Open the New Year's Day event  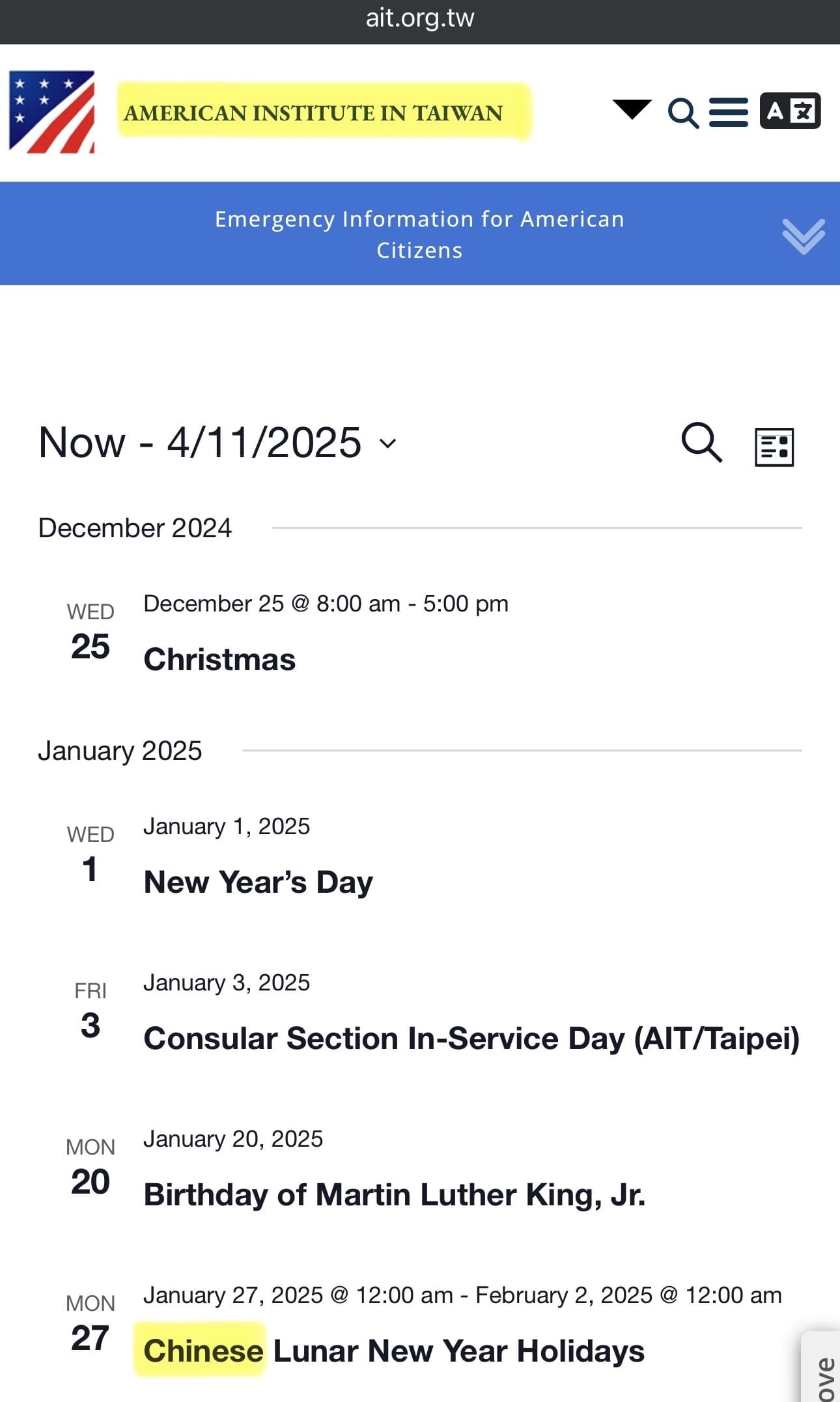click(x=258, y=882)
